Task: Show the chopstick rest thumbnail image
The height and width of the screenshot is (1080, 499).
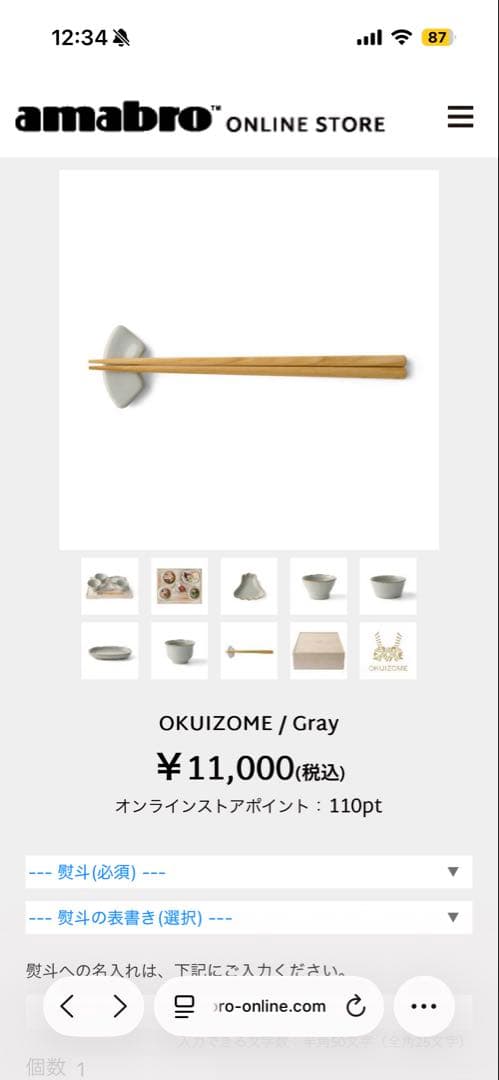Action: pos(249,586)
